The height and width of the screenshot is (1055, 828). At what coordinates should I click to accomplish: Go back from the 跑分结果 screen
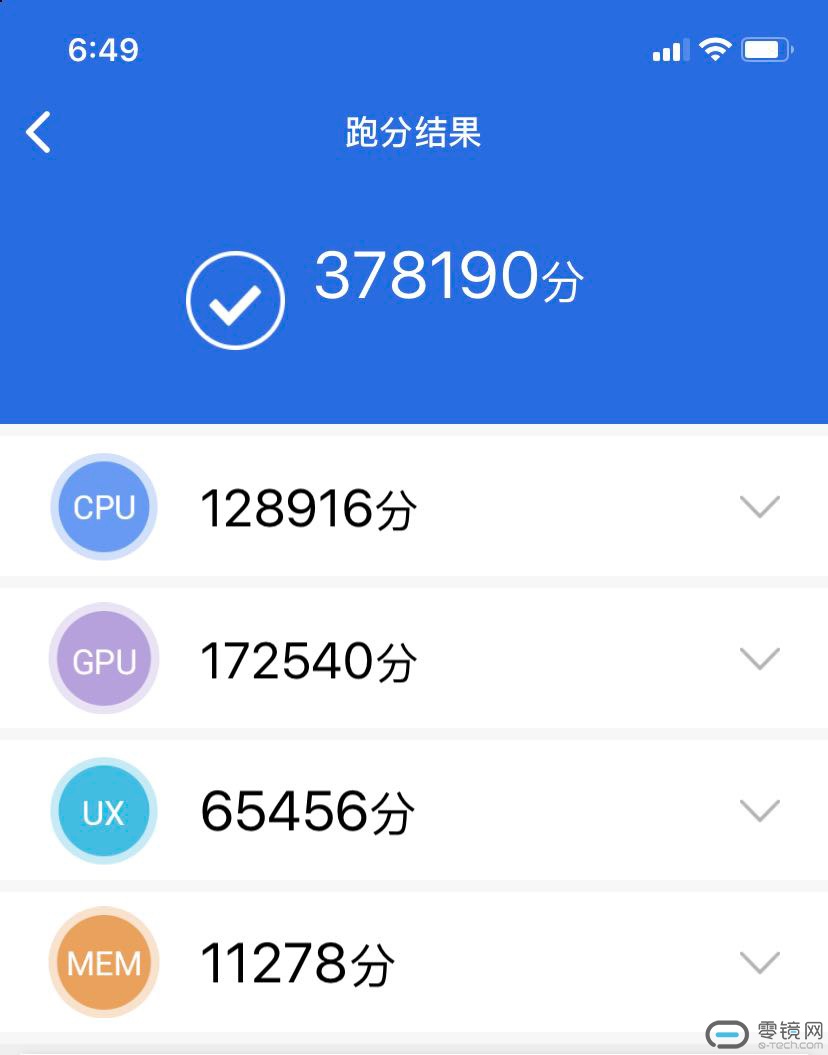point(39,132)
